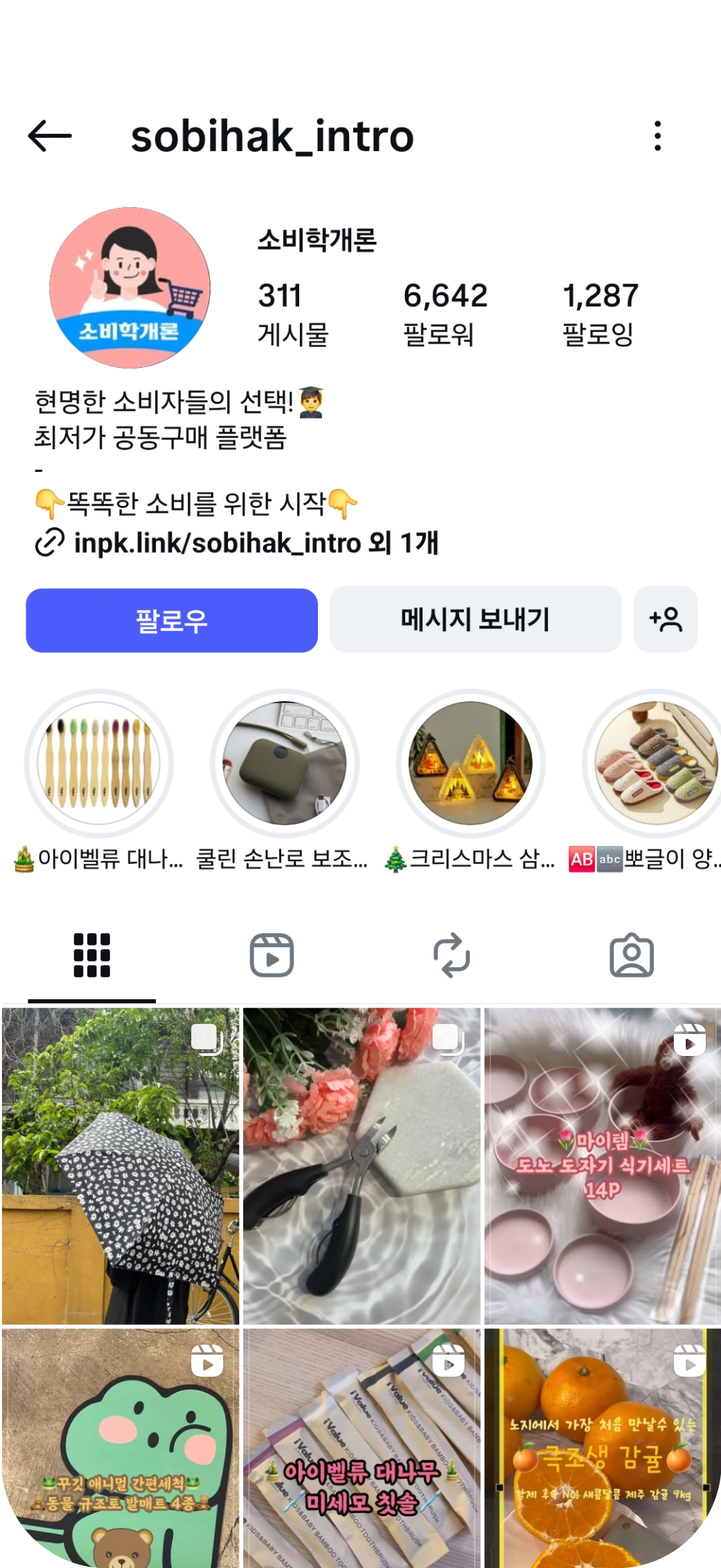The width and height of the screenshot is (721, 1568).
Task: Switch to the Reels tab
Action: click(272, 955)
